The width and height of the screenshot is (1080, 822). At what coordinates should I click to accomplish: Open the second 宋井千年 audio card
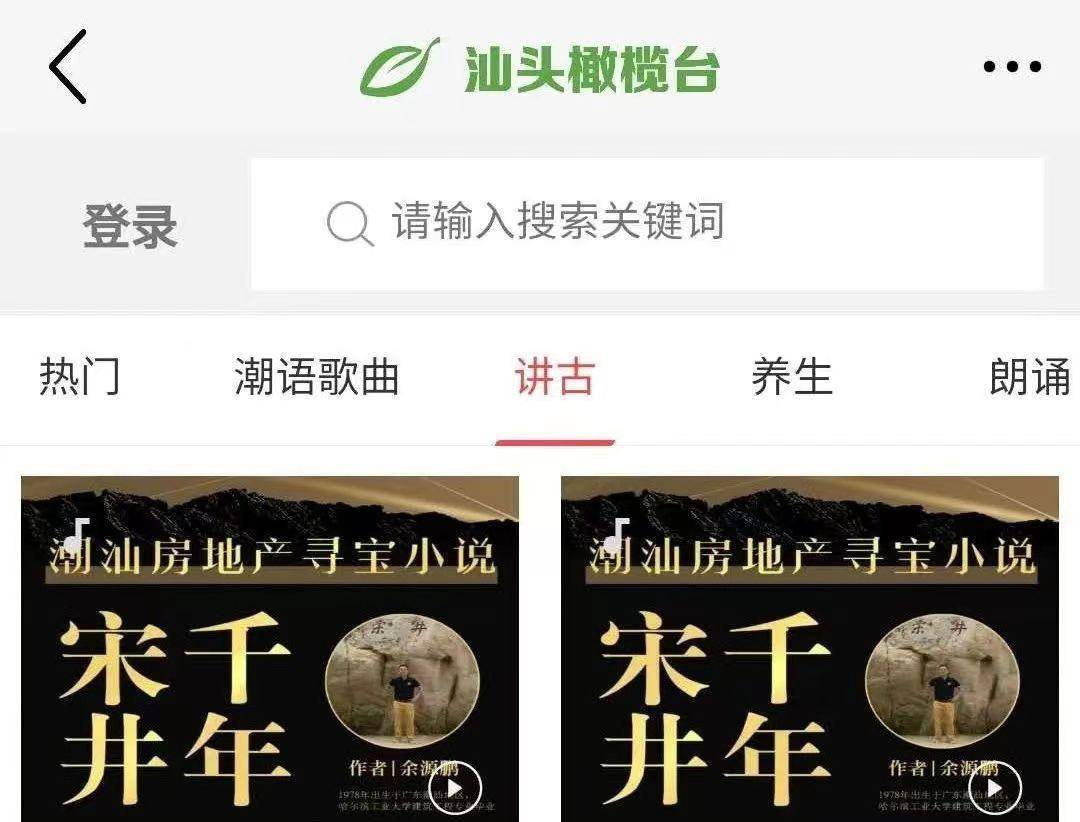click(810, 650)
